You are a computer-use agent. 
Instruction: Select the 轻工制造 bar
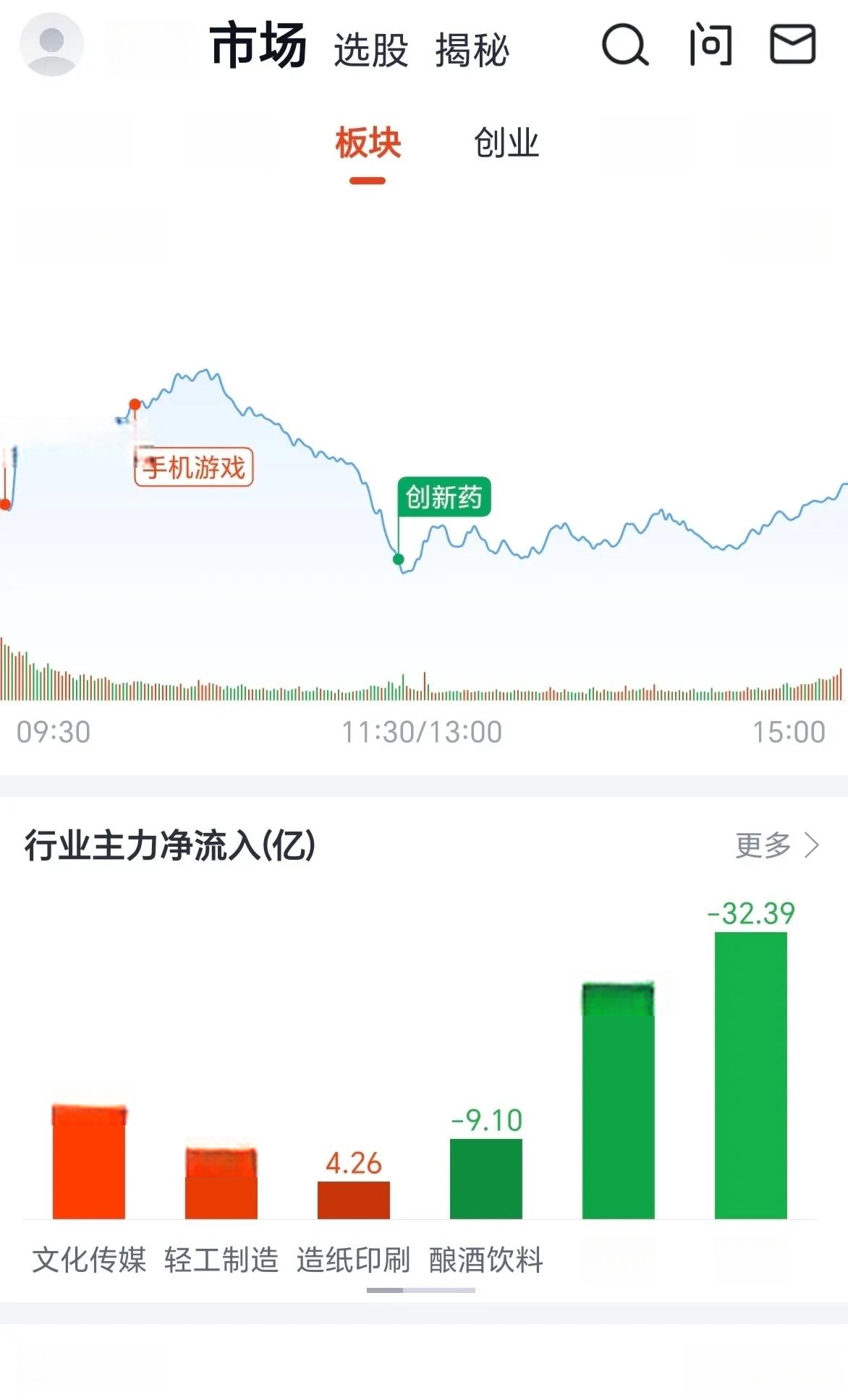(221, 1183)
